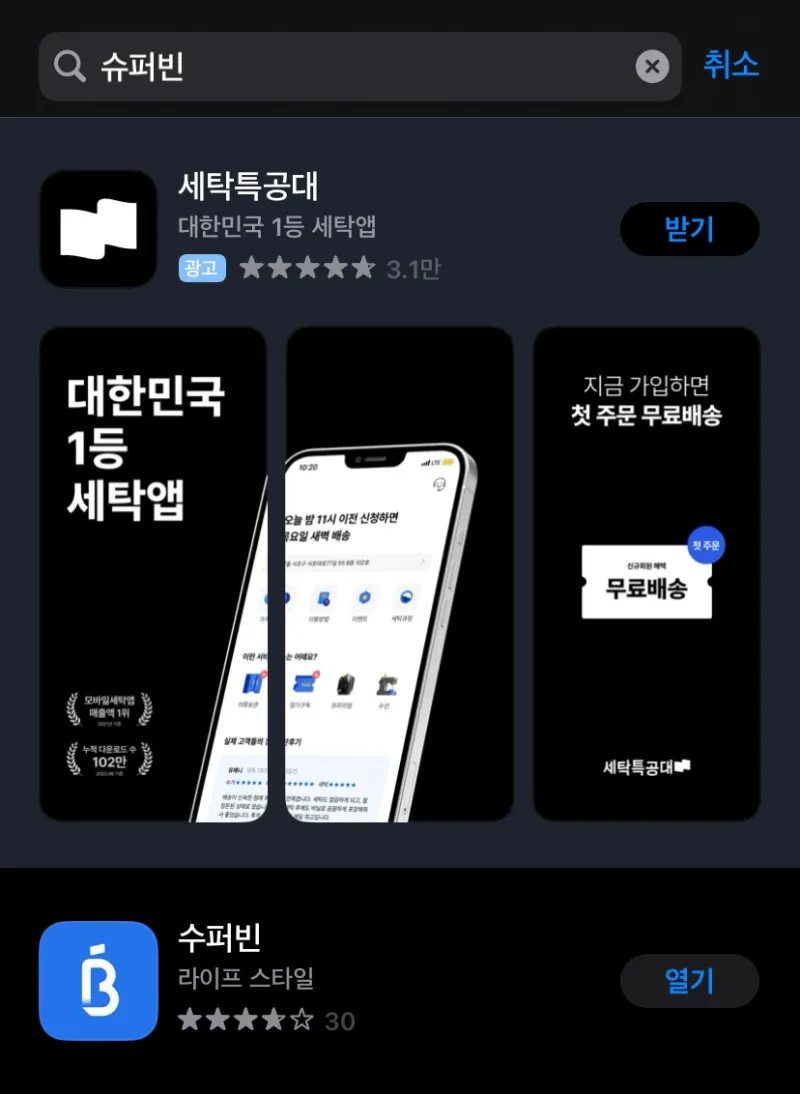Viewport: 800px width, 1094px height.
Task: Open 수퍼빈 with the 열기 button
Action: pos(689,981)
